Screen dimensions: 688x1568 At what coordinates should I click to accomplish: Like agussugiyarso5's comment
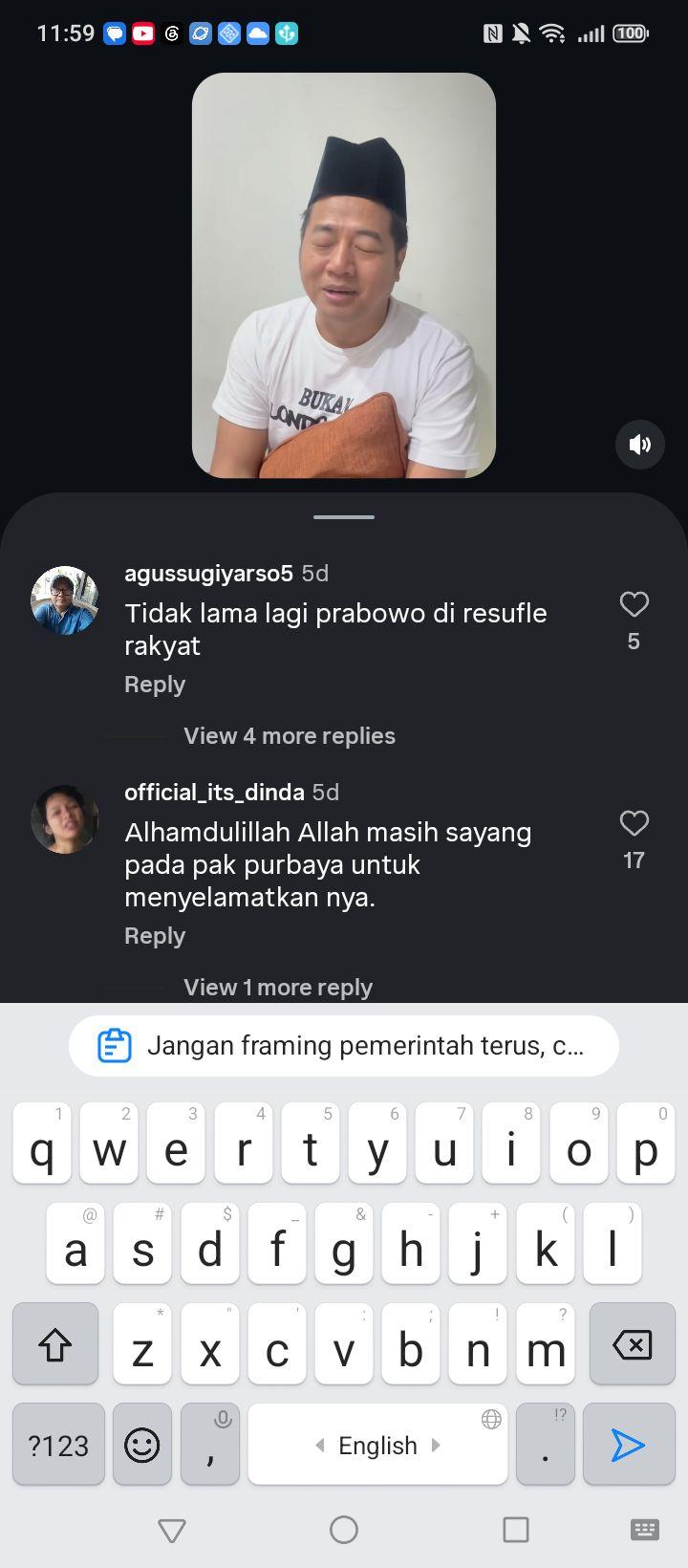(x=634, y=604)
